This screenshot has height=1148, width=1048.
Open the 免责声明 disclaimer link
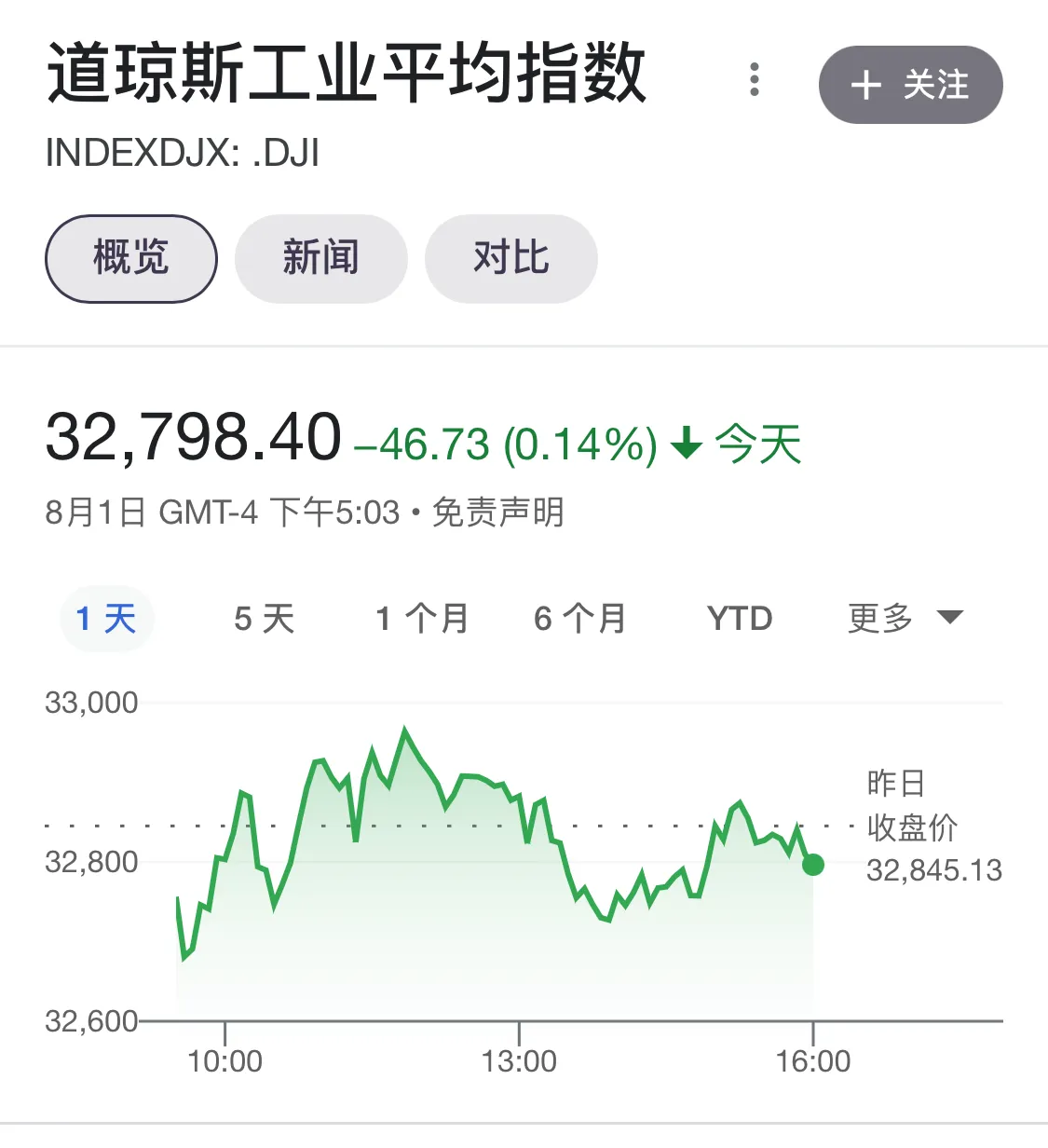(498, 512)
